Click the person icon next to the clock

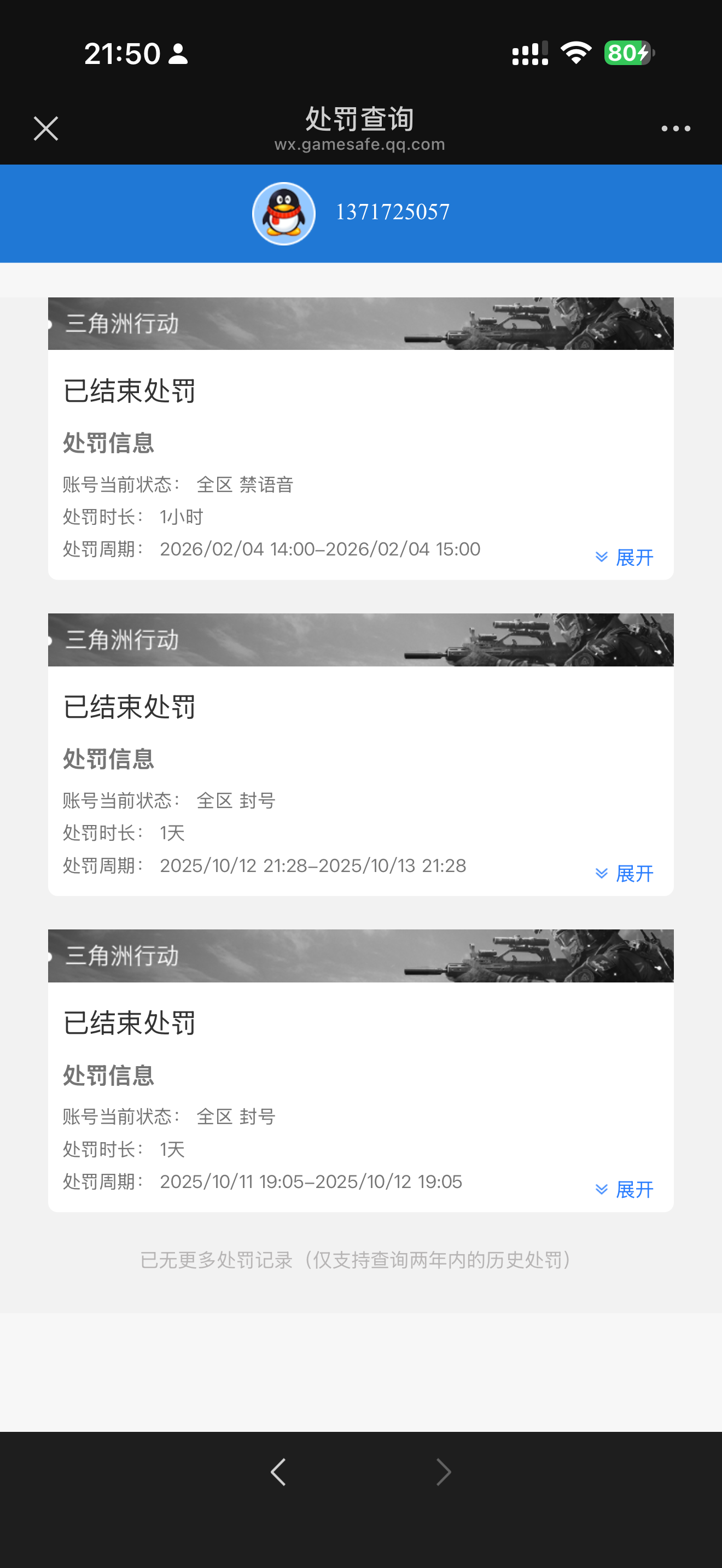(x=178, y=54)
